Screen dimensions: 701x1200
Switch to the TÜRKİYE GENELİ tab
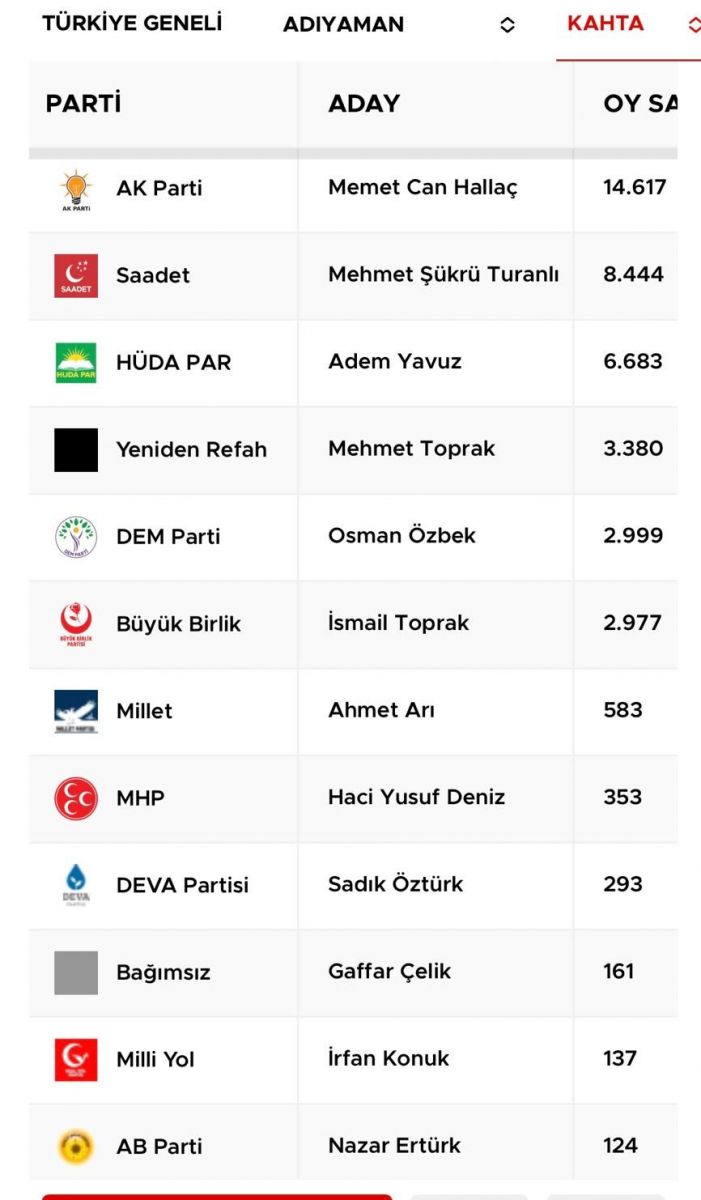click(x=132, y=23)
